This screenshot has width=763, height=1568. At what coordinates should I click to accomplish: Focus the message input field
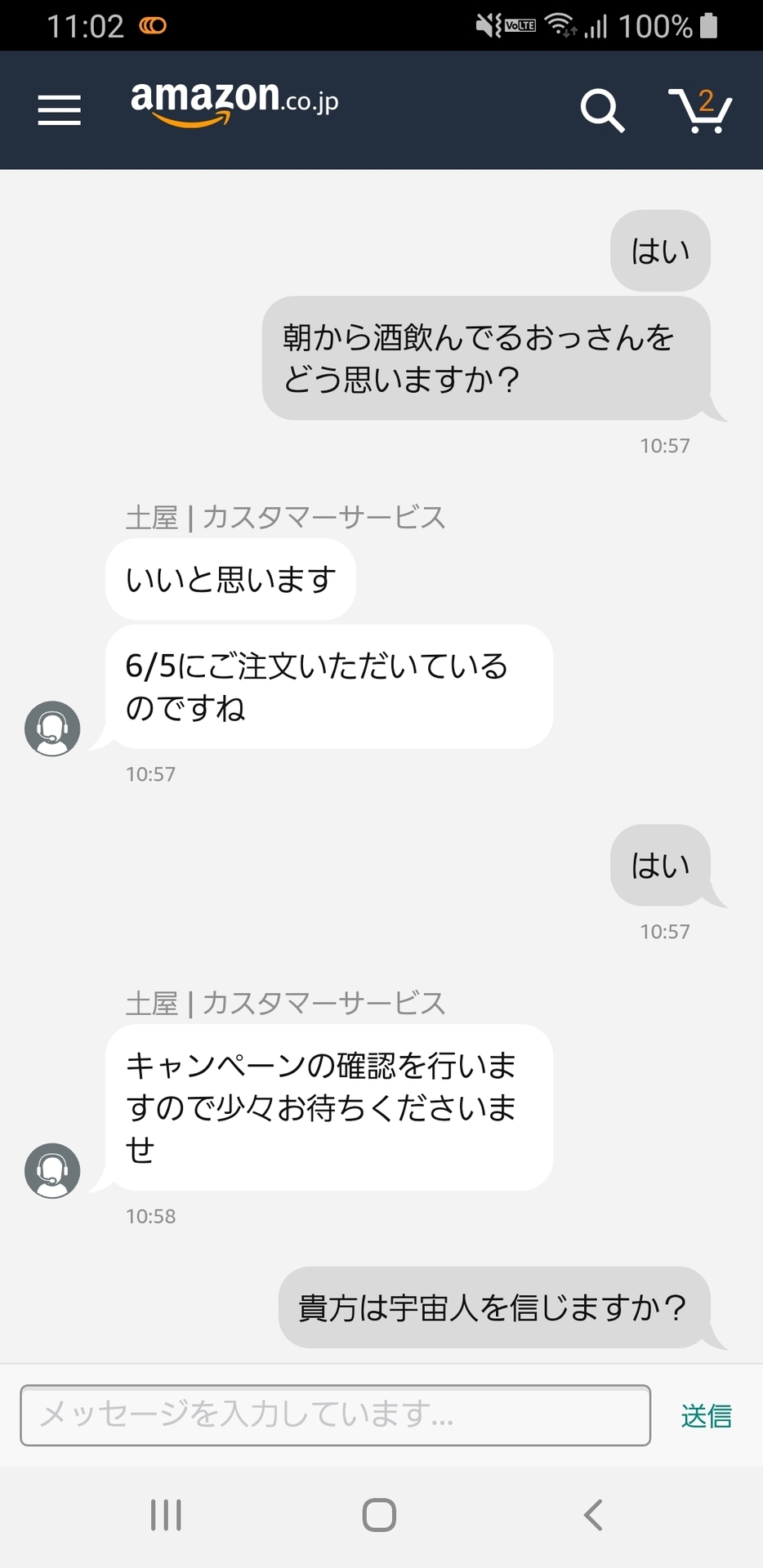335,1415
